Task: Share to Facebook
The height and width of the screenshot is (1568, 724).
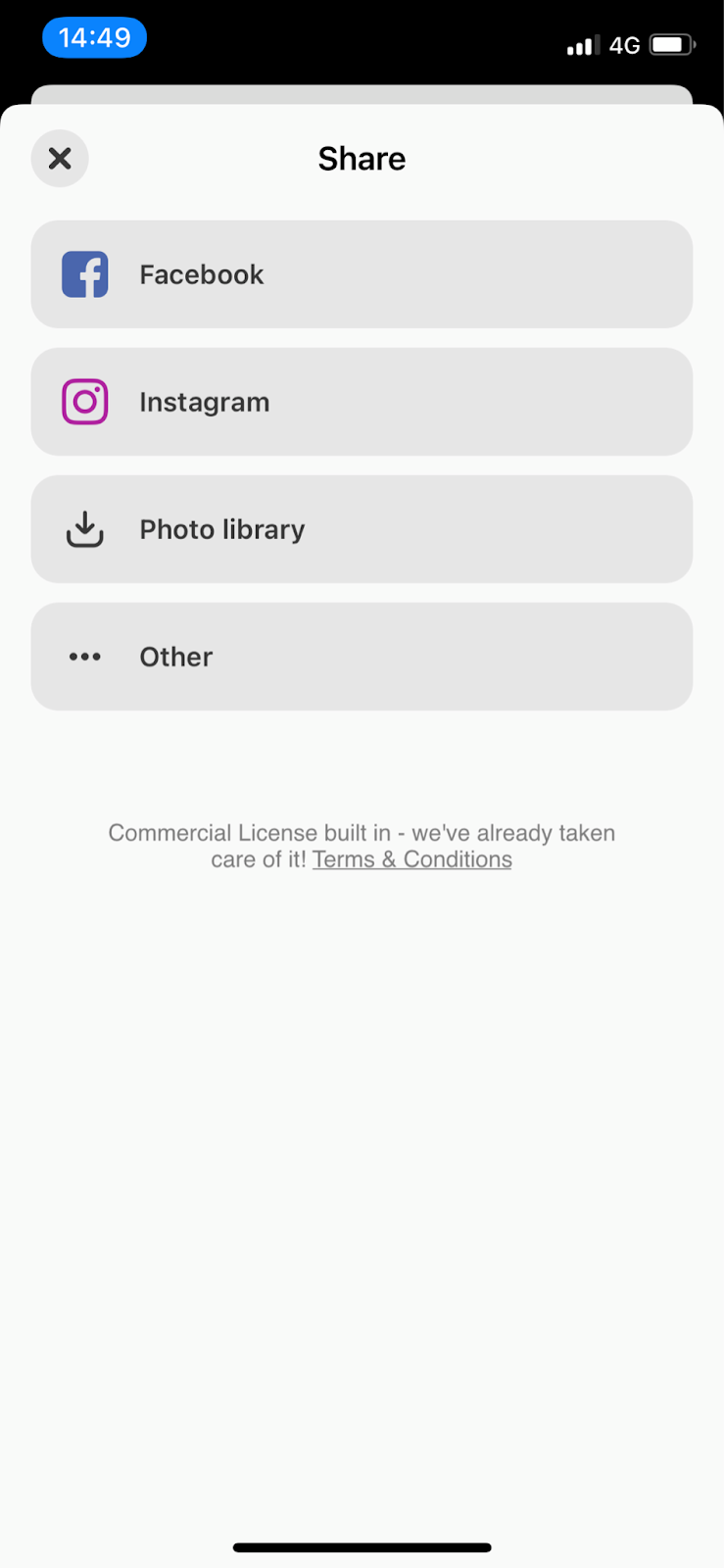Action: [x=362, y=274]
